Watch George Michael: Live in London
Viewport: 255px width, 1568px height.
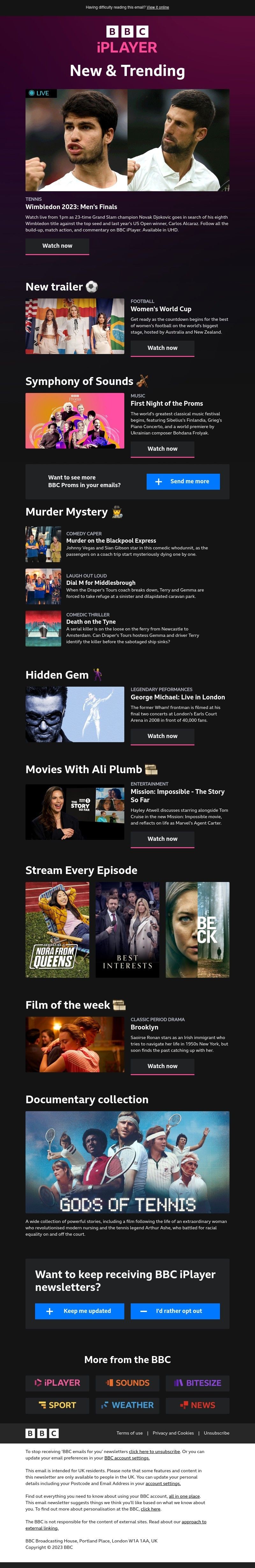(162, 736)
